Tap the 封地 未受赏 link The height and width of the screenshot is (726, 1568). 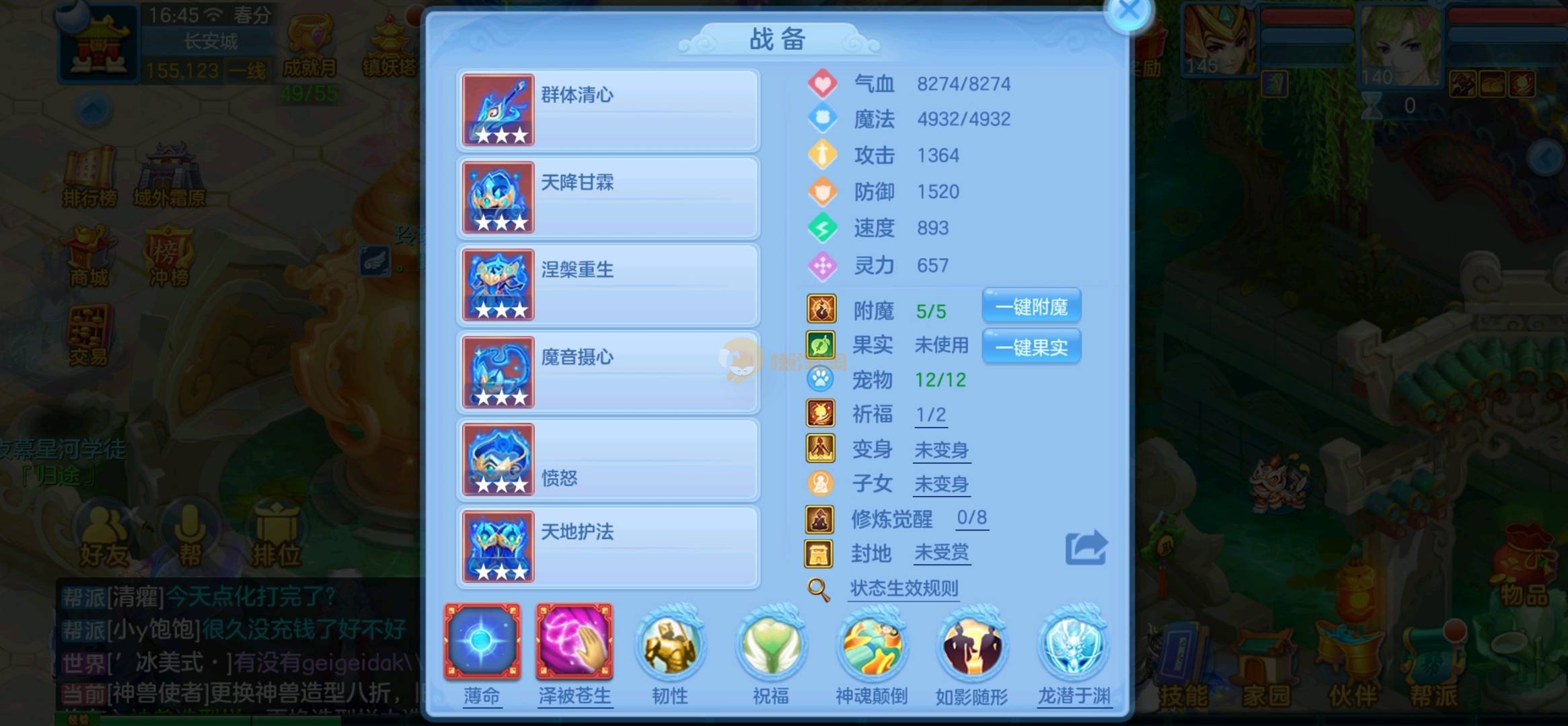tap(942, 553)
